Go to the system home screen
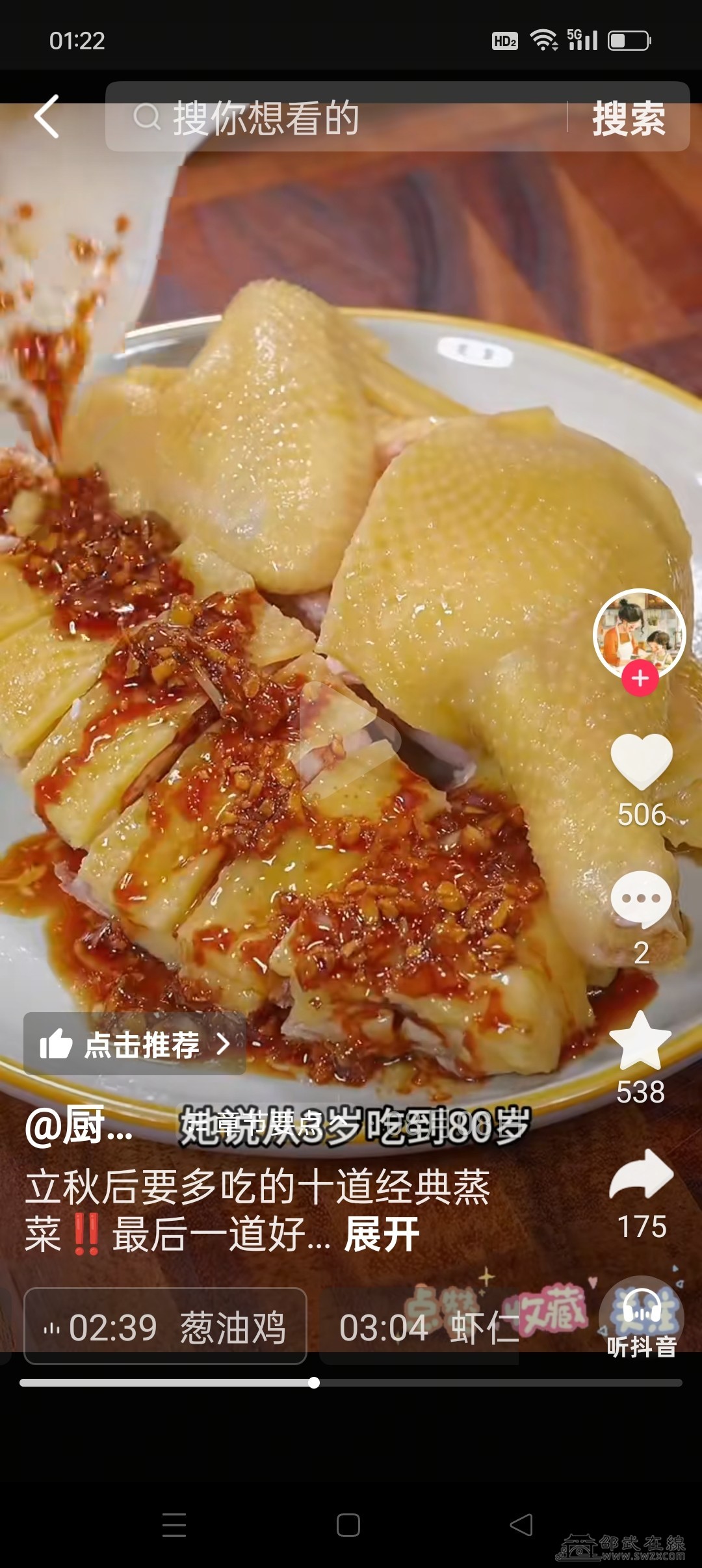 348,1525
